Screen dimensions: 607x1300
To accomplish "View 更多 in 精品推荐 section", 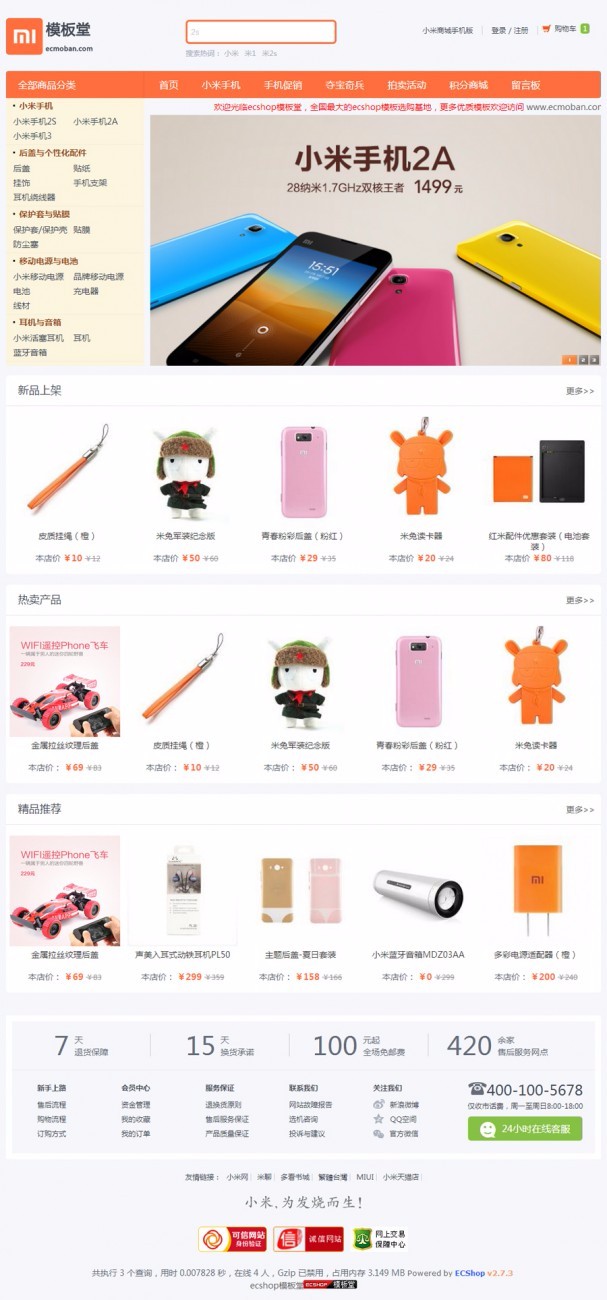I will tap(579, 809).
